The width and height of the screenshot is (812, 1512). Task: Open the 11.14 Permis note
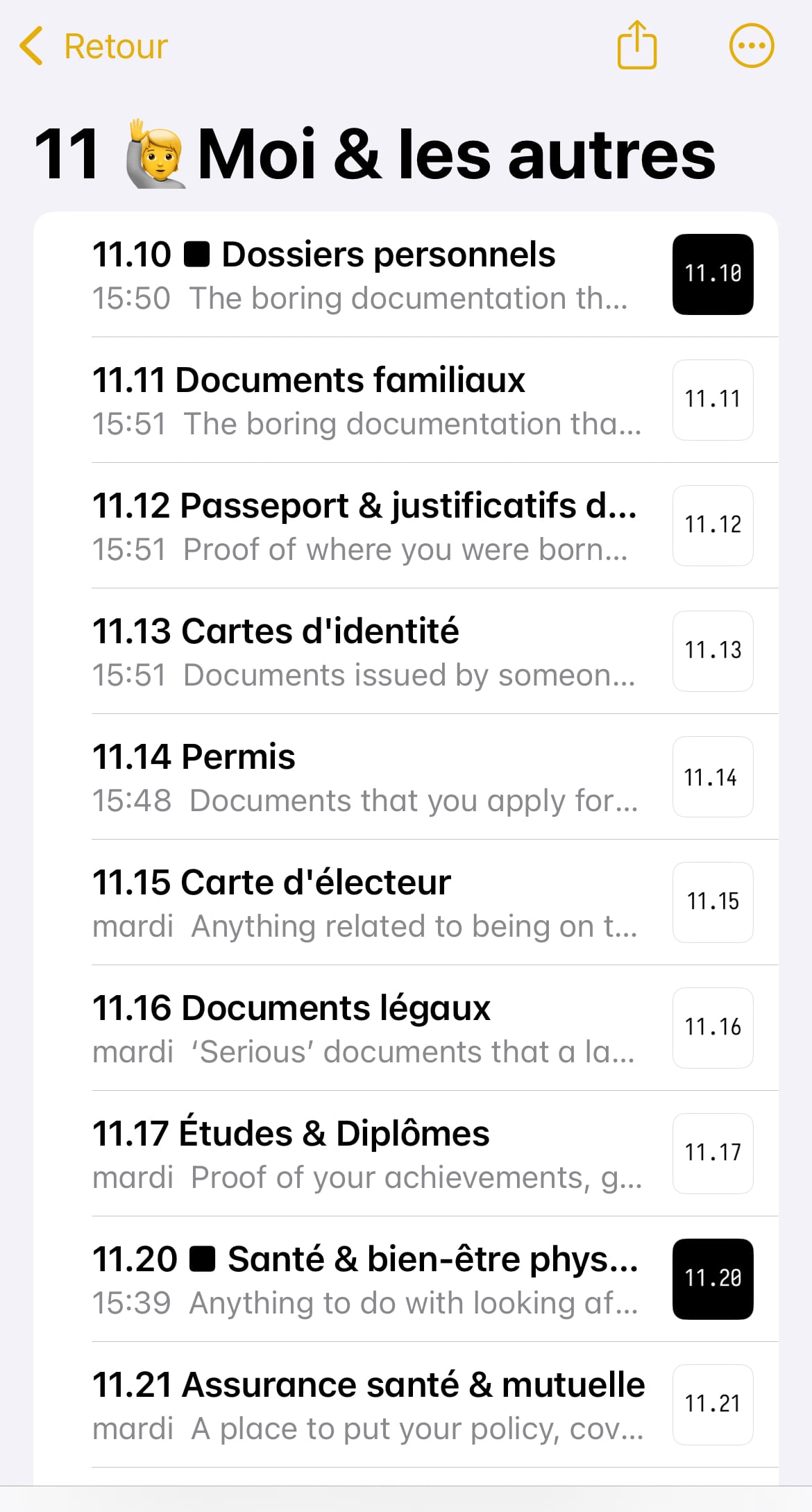(406, 777)
